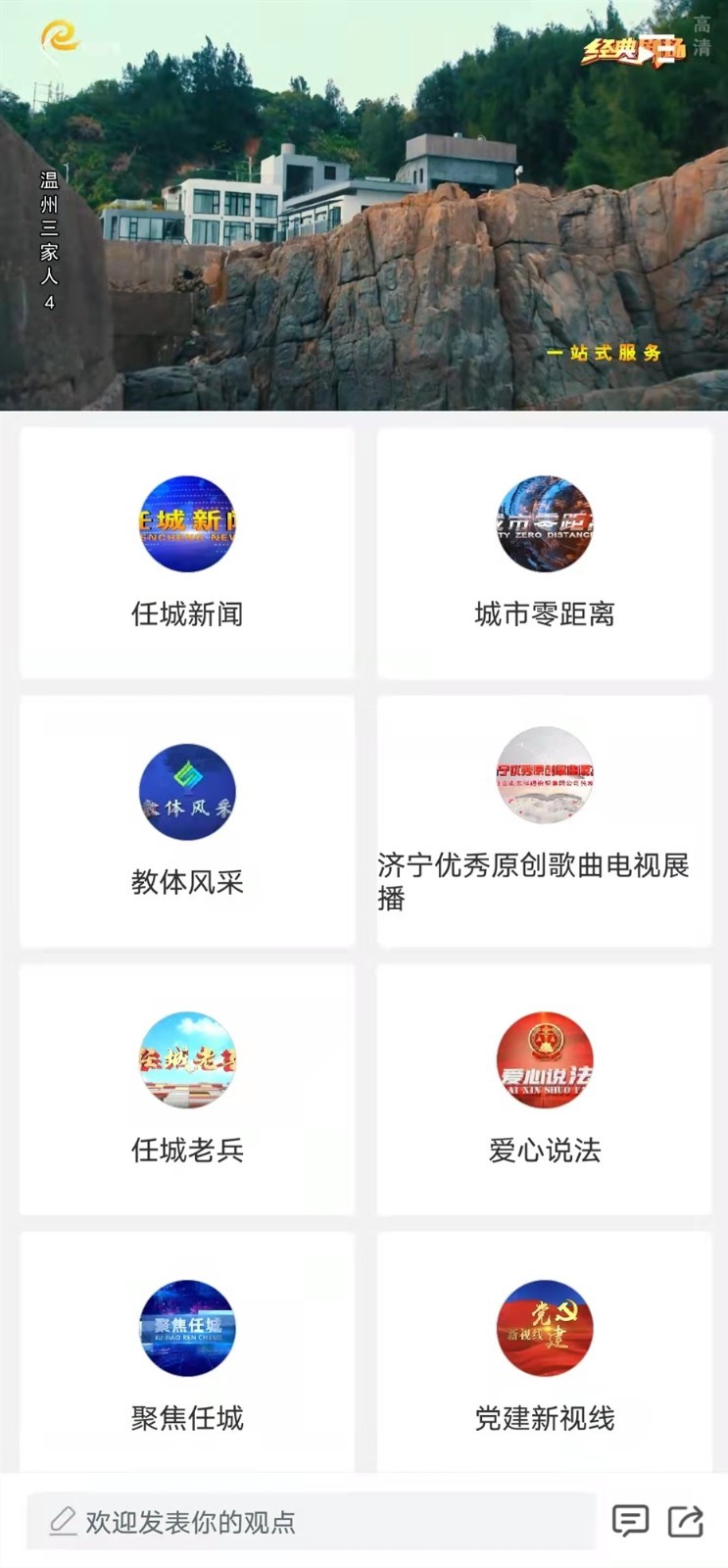Open the 任城新闻 channel logo
This screenshot has width=728, height=1568.
(x=186, y=524)
